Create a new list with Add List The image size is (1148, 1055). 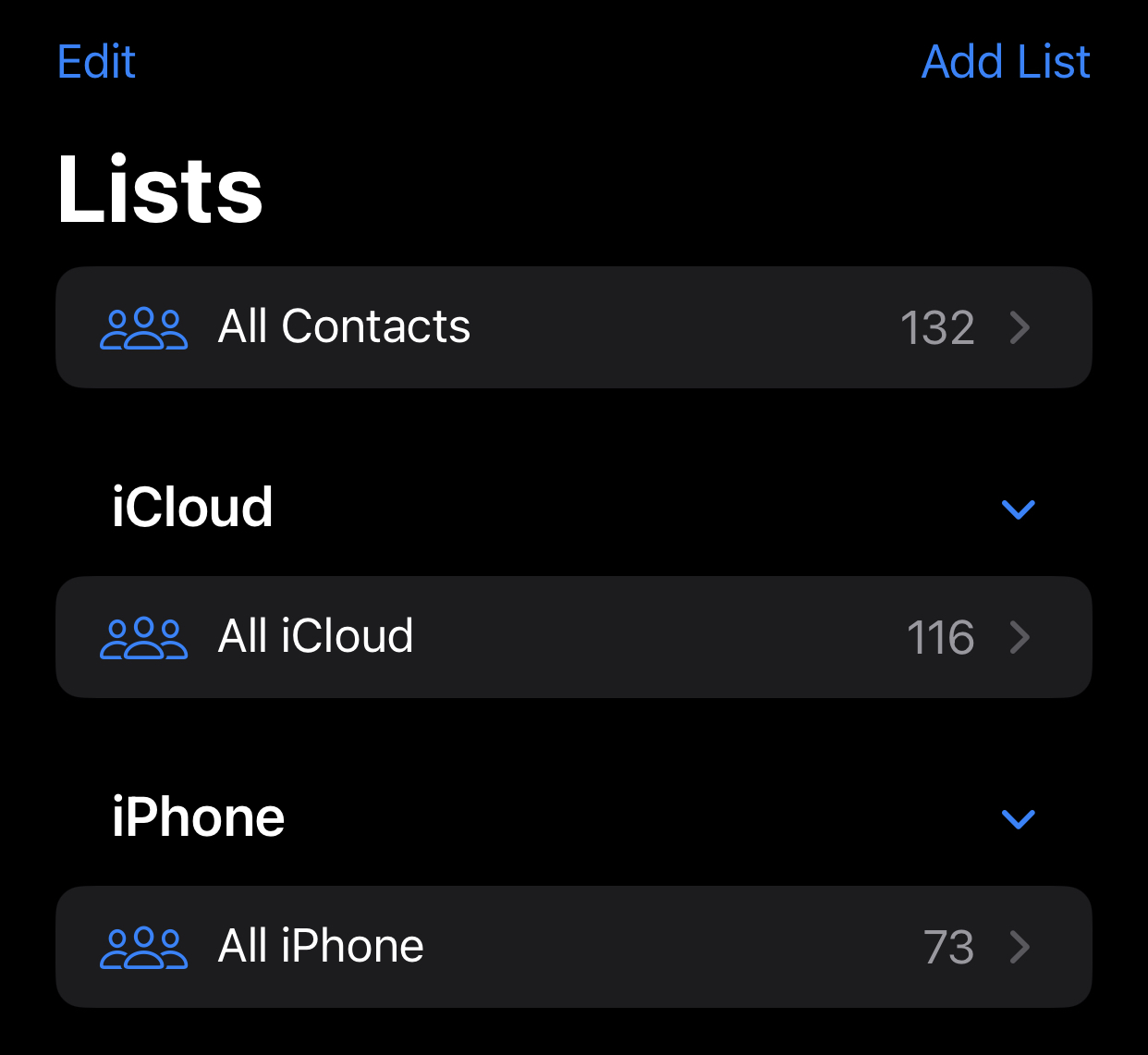click(1006, 63)
